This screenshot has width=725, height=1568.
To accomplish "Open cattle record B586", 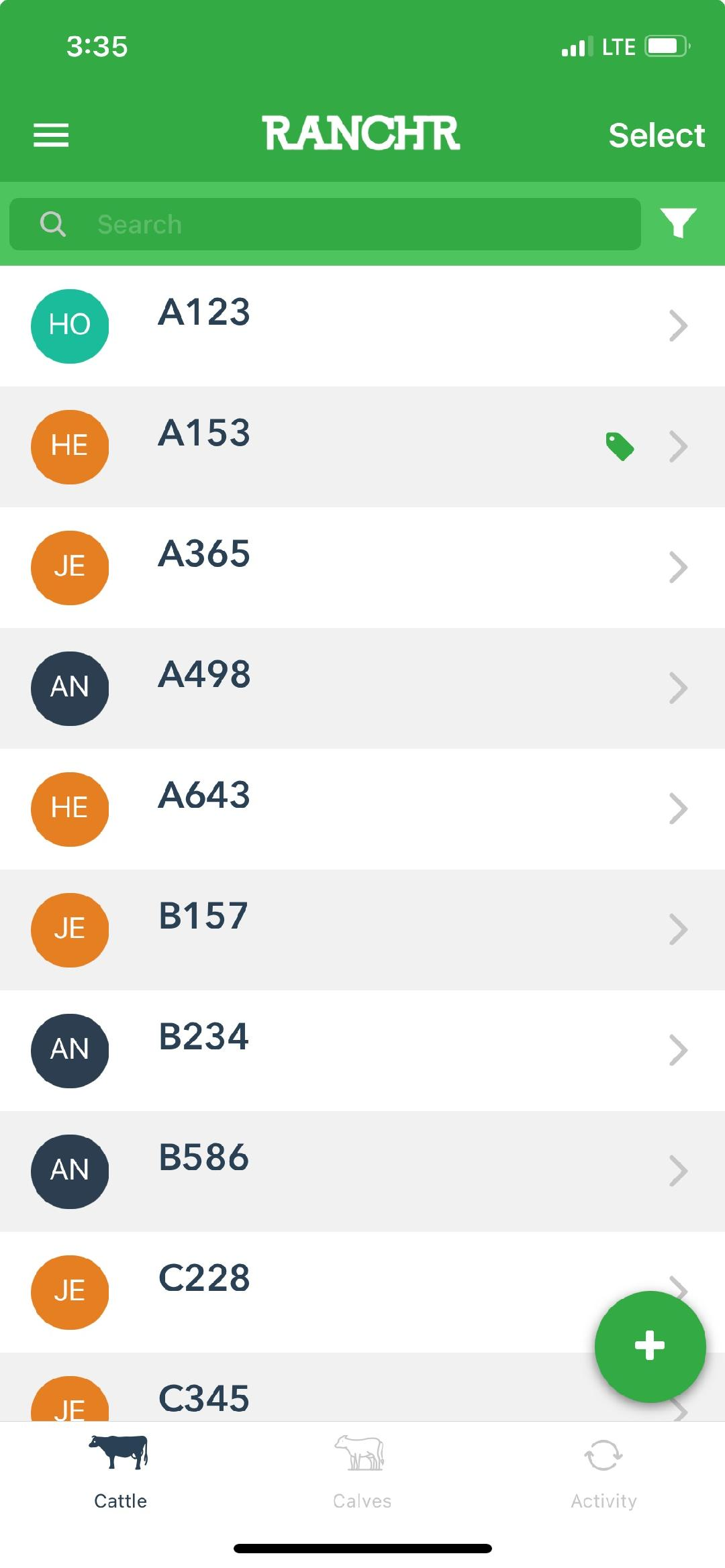I will tap(362, 1171).
